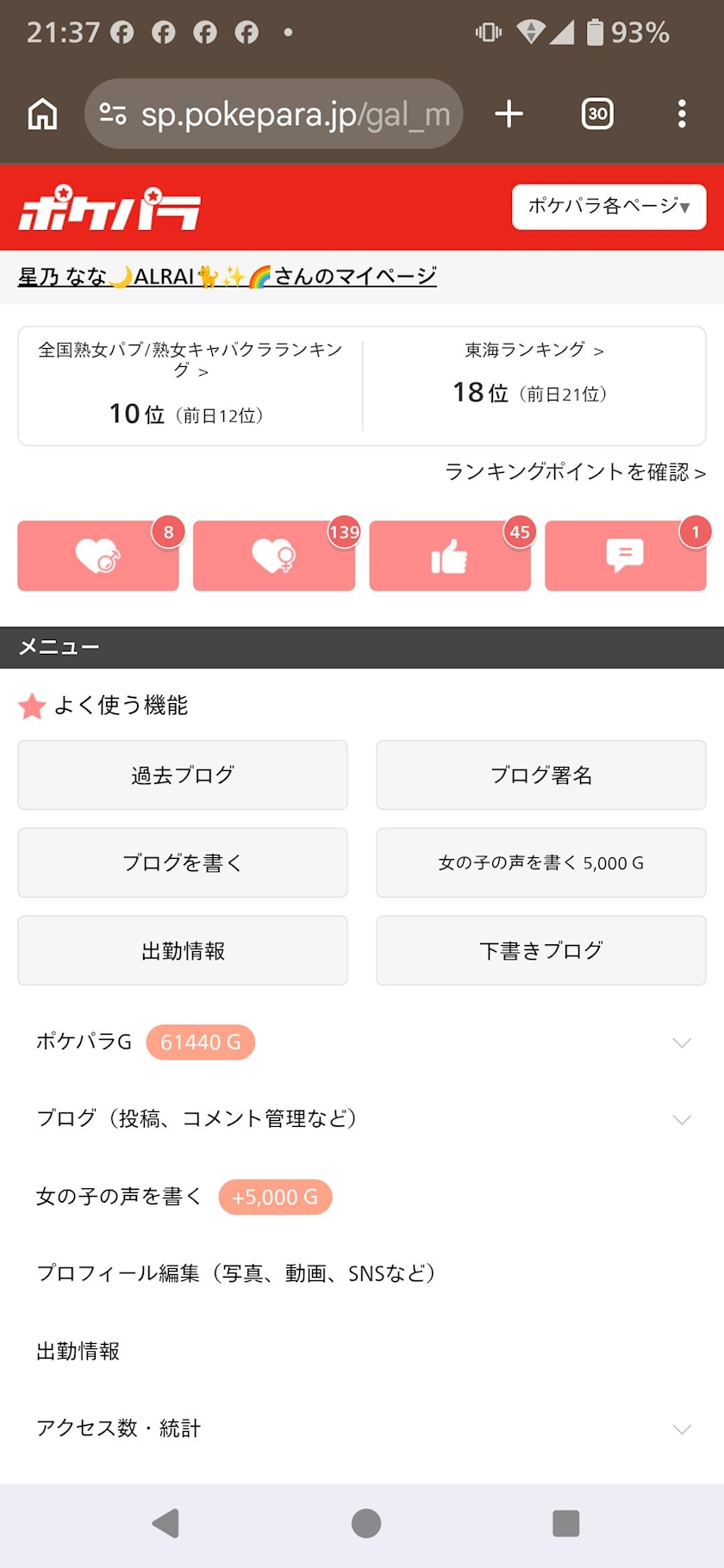Open プロフィール編集 menu row
The width and height of the screenshot is (724, 1568).
(x=236, y=1273)
